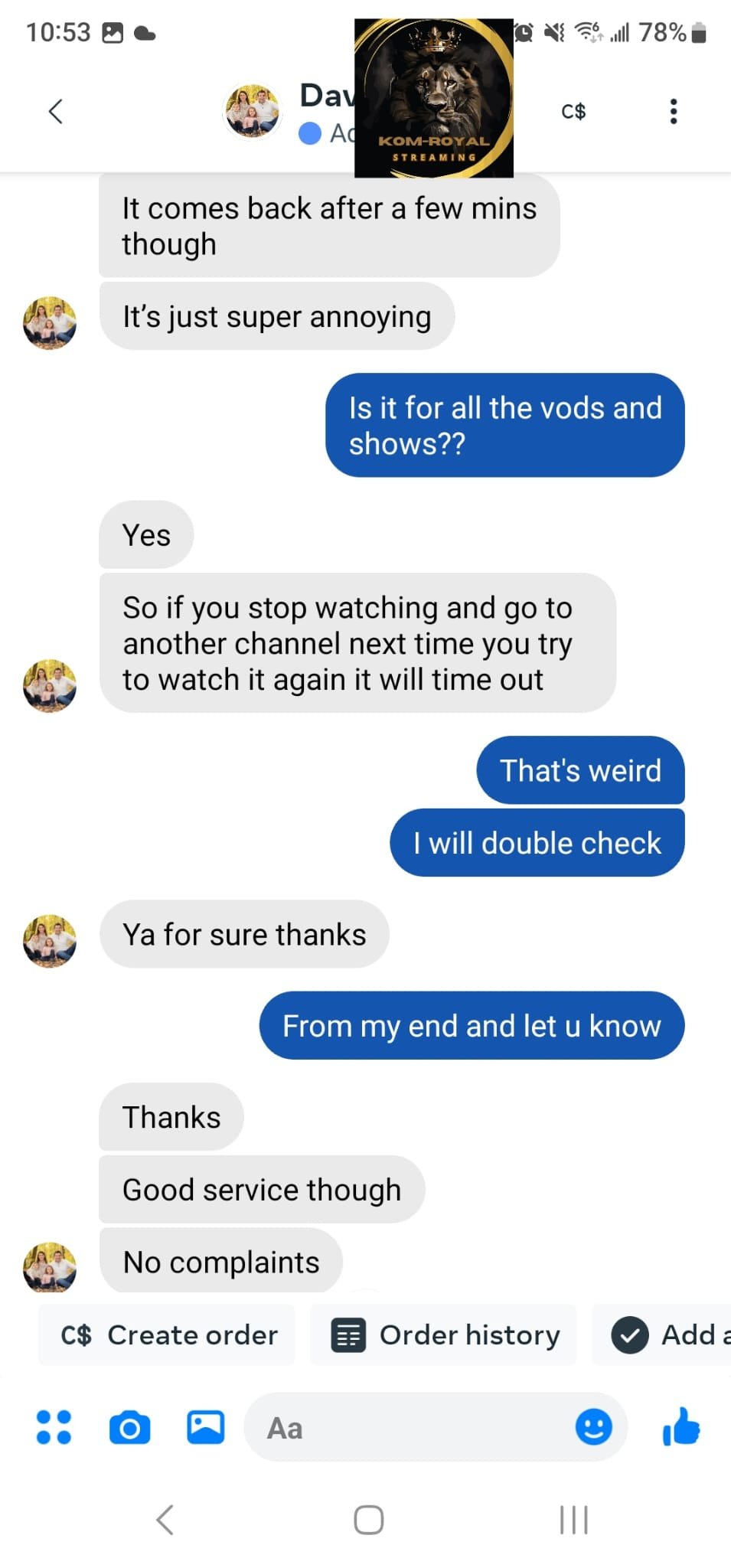Open the four-dot more options menu

(x=54, y=1427)
